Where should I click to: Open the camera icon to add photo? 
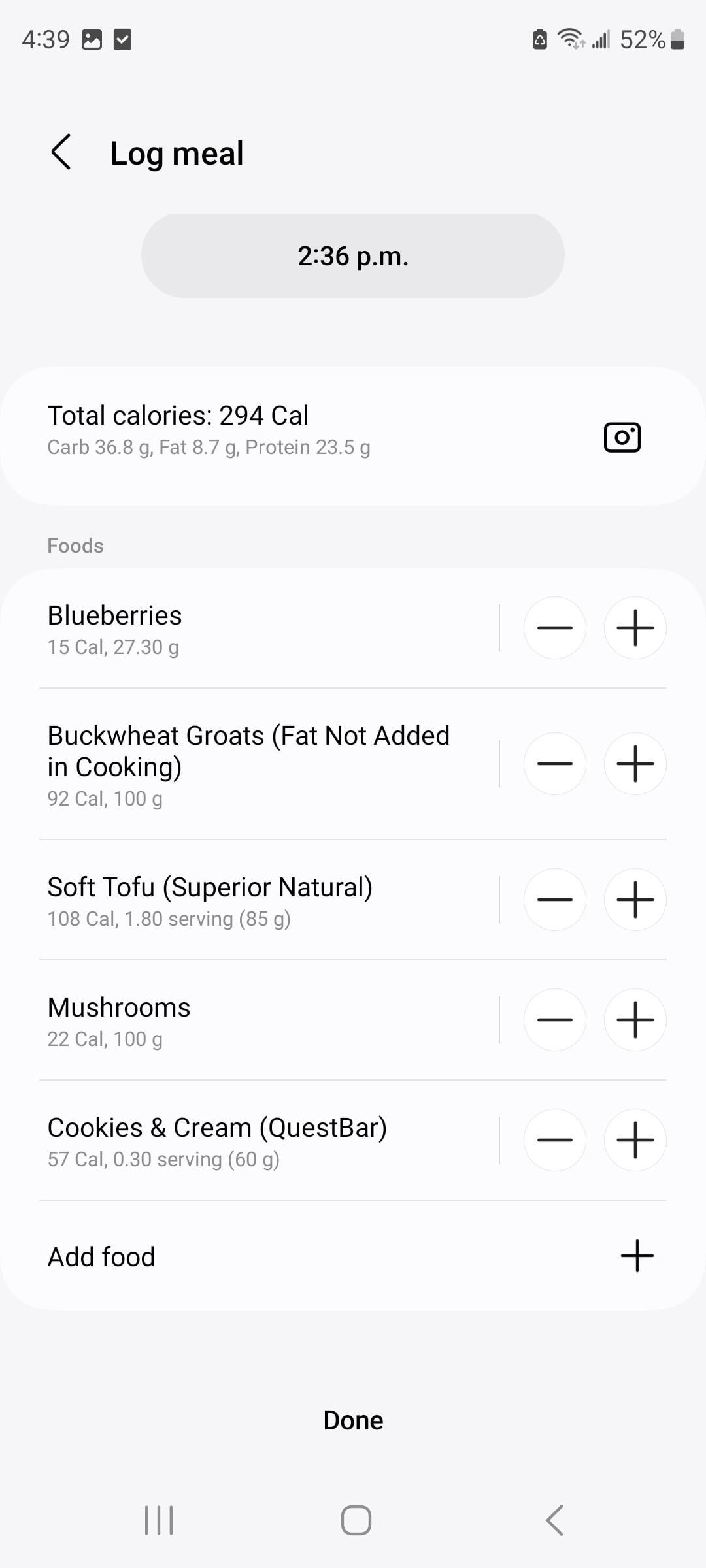click(x=622, y=437)
